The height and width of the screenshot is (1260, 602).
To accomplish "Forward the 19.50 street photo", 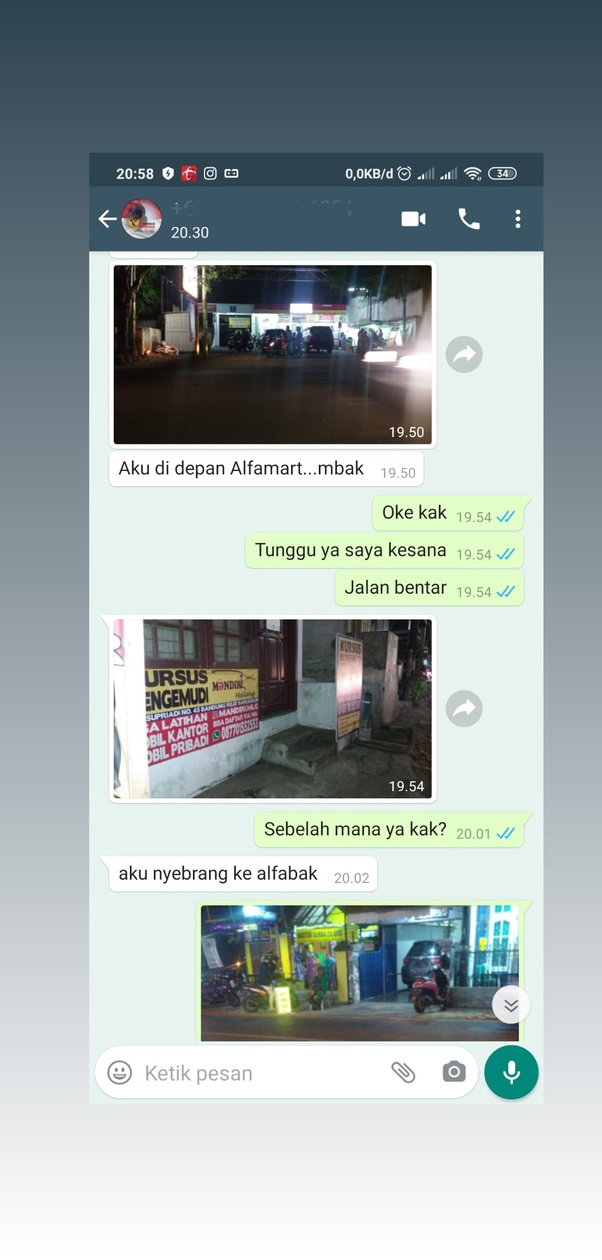I will coord(464,354).
